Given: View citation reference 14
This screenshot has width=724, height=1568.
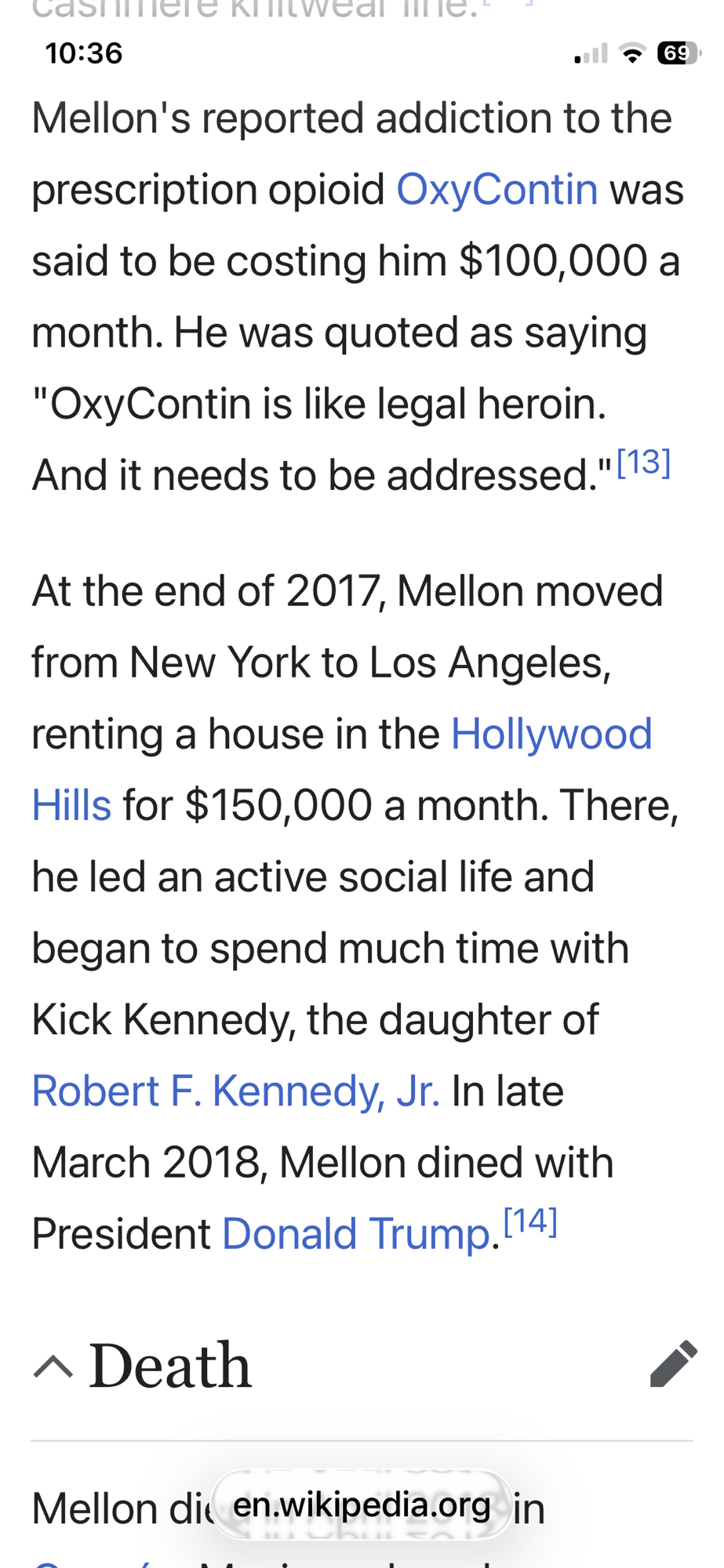Looking at the screenshot, I should pos(530,1221).
